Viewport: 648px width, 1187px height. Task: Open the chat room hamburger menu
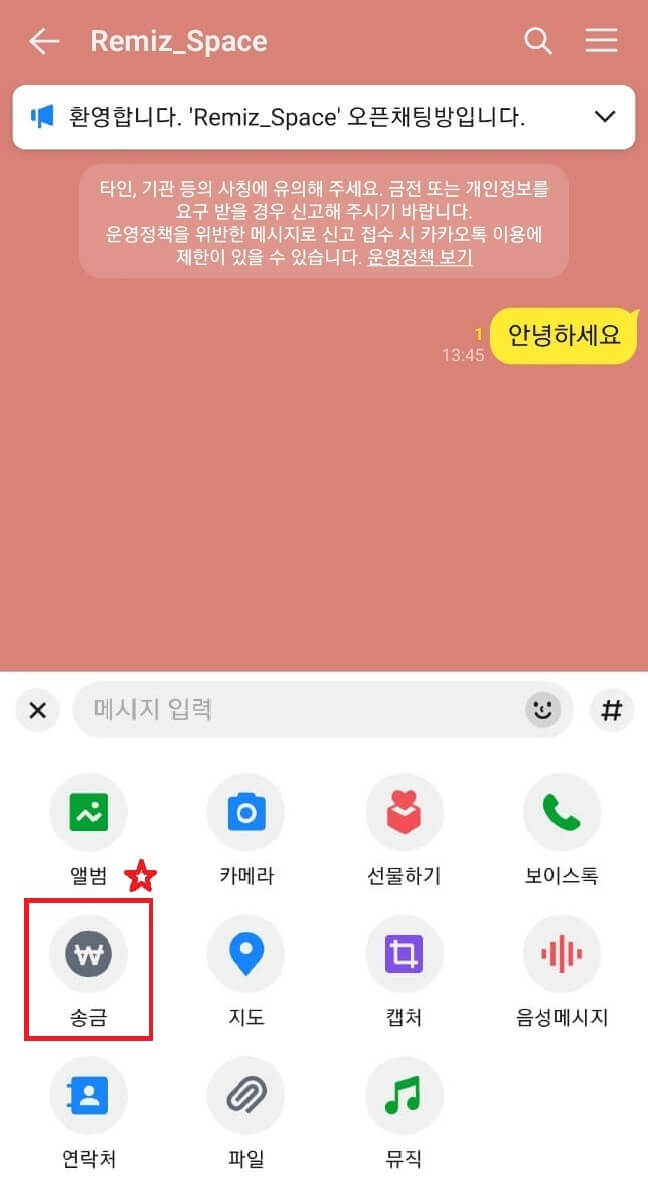click(601, 41)
